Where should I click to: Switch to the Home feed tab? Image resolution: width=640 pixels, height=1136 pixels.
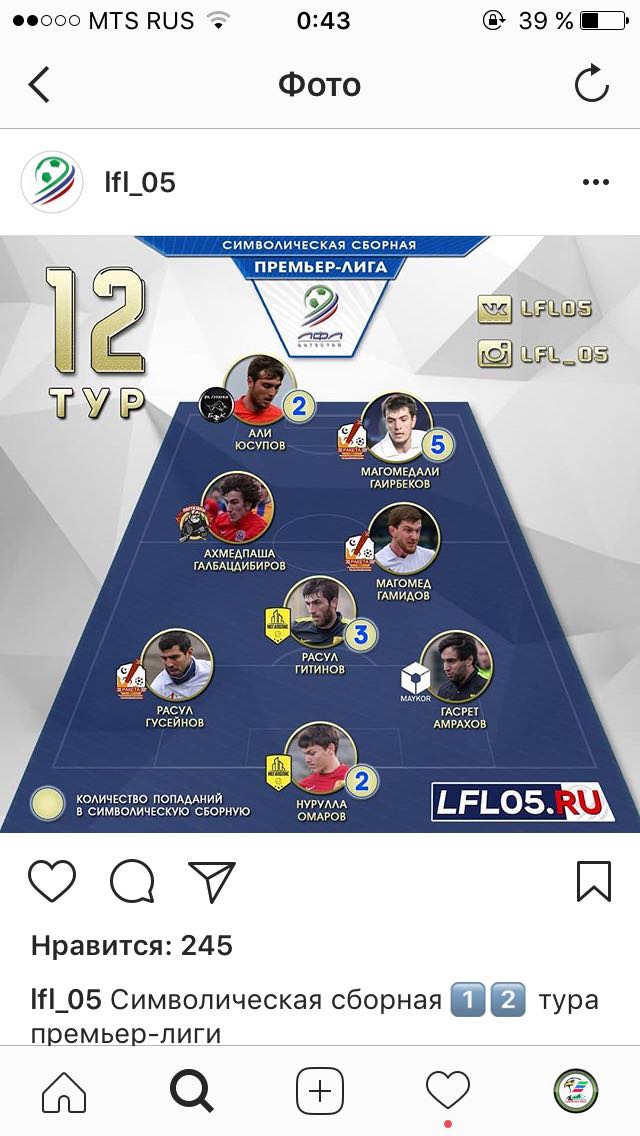[x=64, y=1090]
